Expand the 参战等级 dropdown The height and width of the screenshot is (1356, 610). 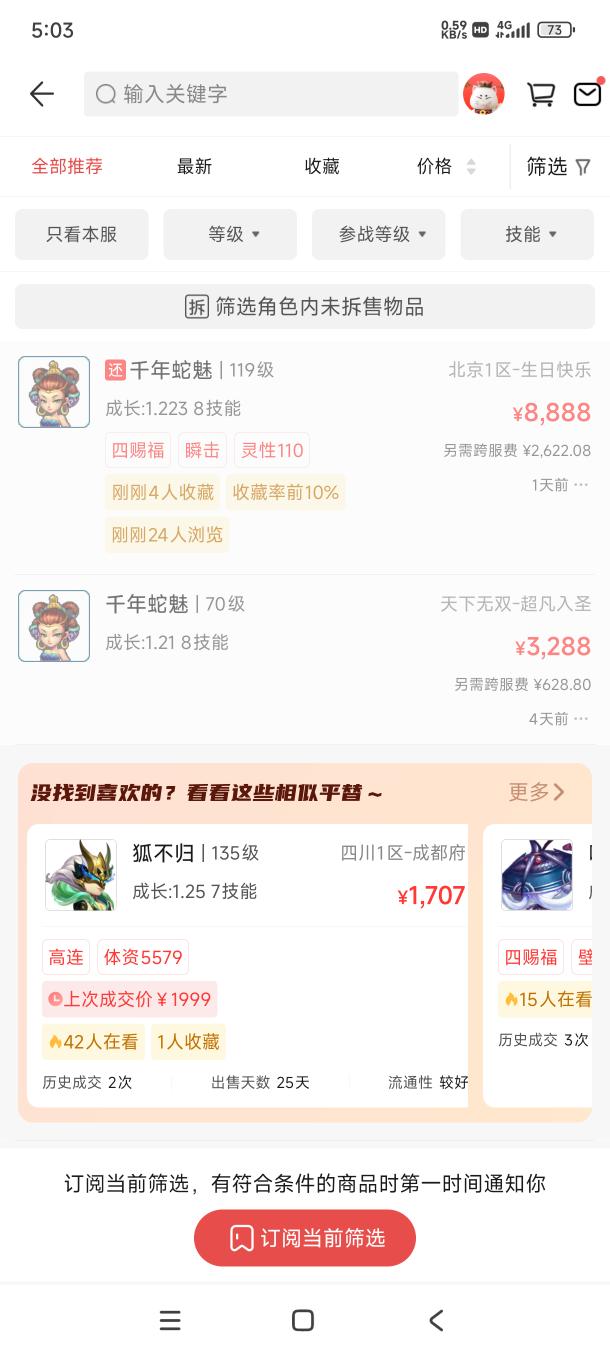[379, 234]
